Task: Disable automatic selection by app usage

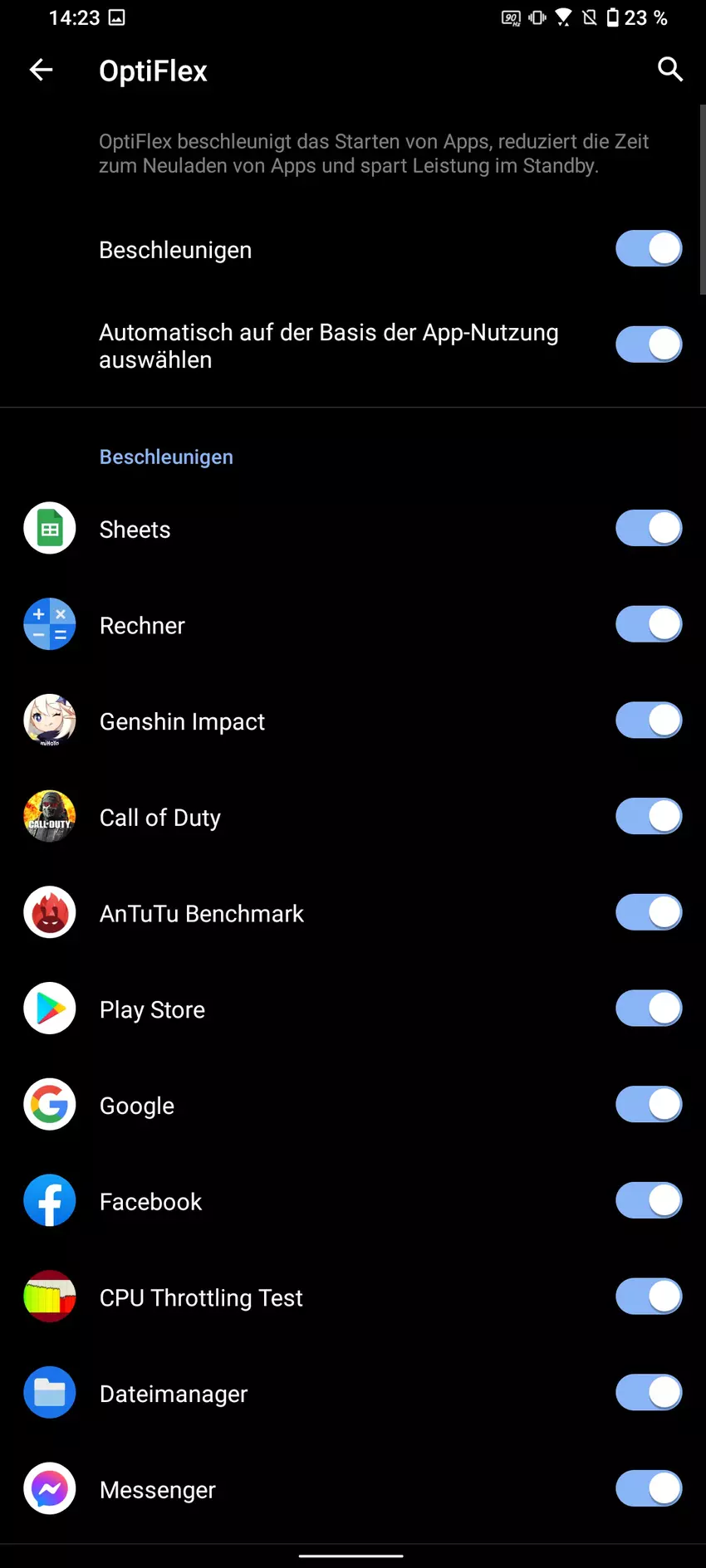Action: pyautogui.click(x=648, y=344)
